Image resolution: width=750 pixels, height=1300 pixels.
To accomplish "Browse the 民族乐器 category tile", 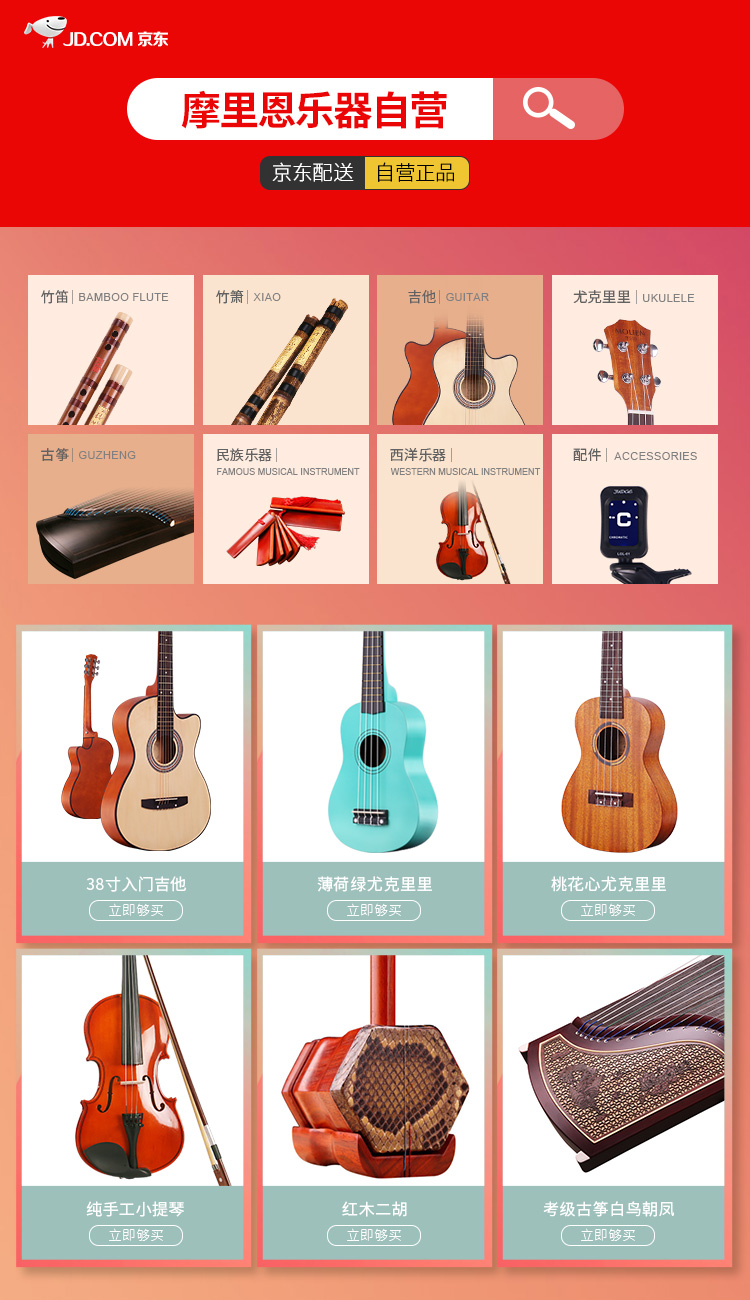I will (286, 509).
